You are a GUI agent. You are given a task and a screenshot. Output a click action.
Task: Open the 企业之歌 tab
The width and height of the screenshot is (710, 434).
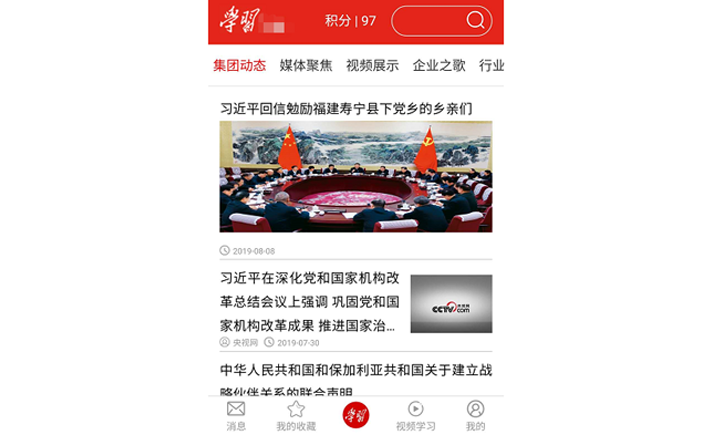tap(439, 66)
